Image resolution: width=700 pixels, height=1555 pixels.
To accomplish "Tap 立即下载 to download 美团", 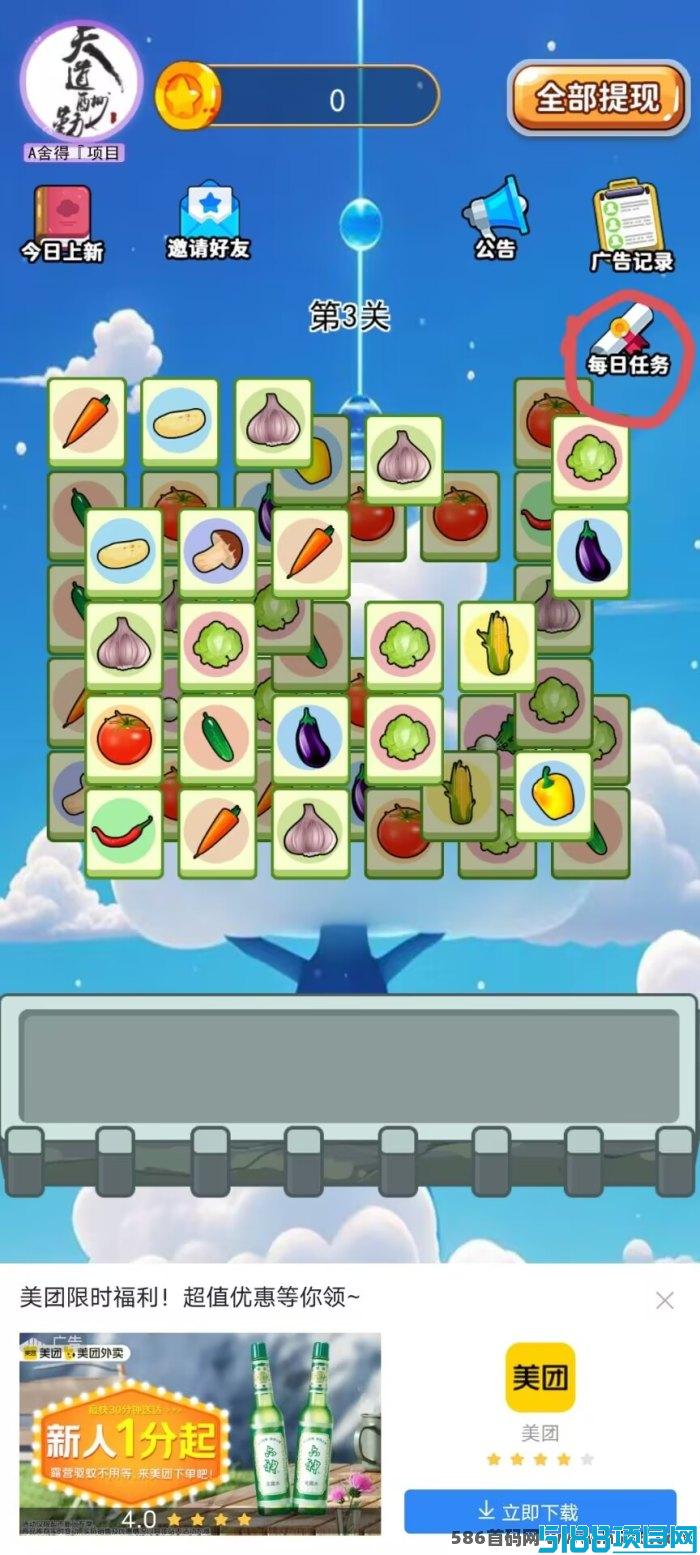I will 540,1510.
